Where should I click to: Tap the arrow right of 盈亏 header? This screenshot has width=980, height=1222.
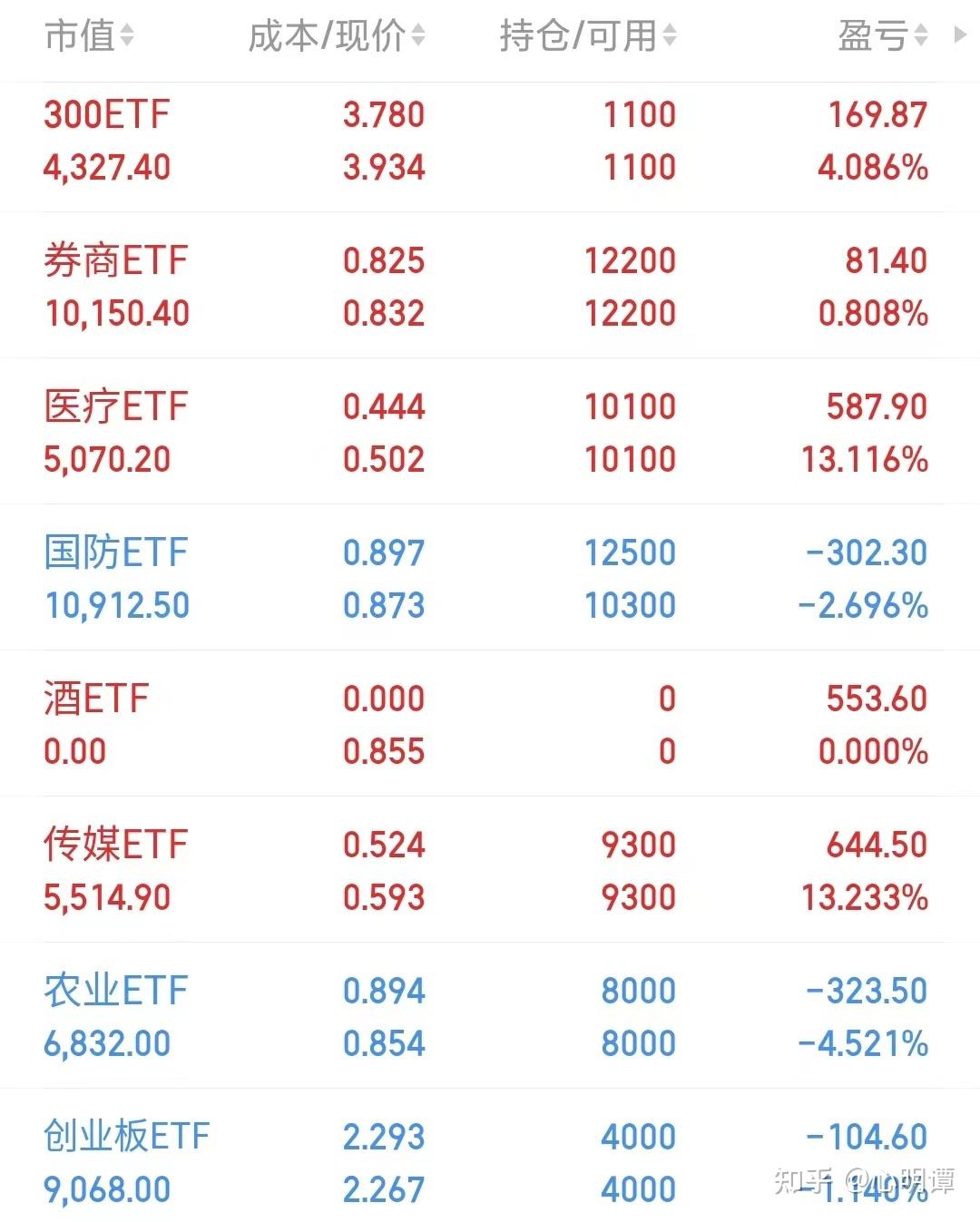pyautogui.click(x=960, y=36)
